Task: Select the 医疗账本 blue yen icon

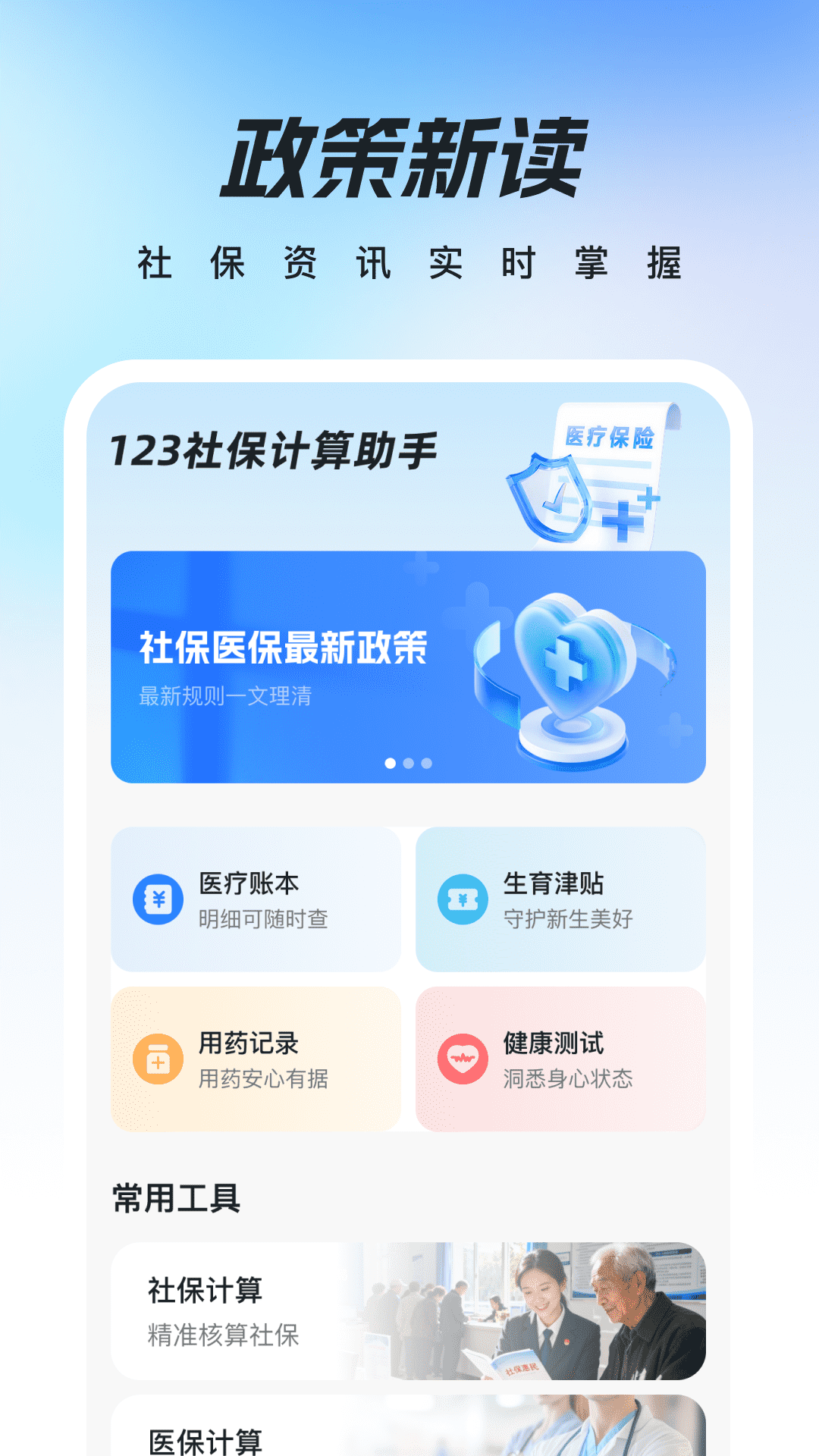Action: (x=157, y=899)
